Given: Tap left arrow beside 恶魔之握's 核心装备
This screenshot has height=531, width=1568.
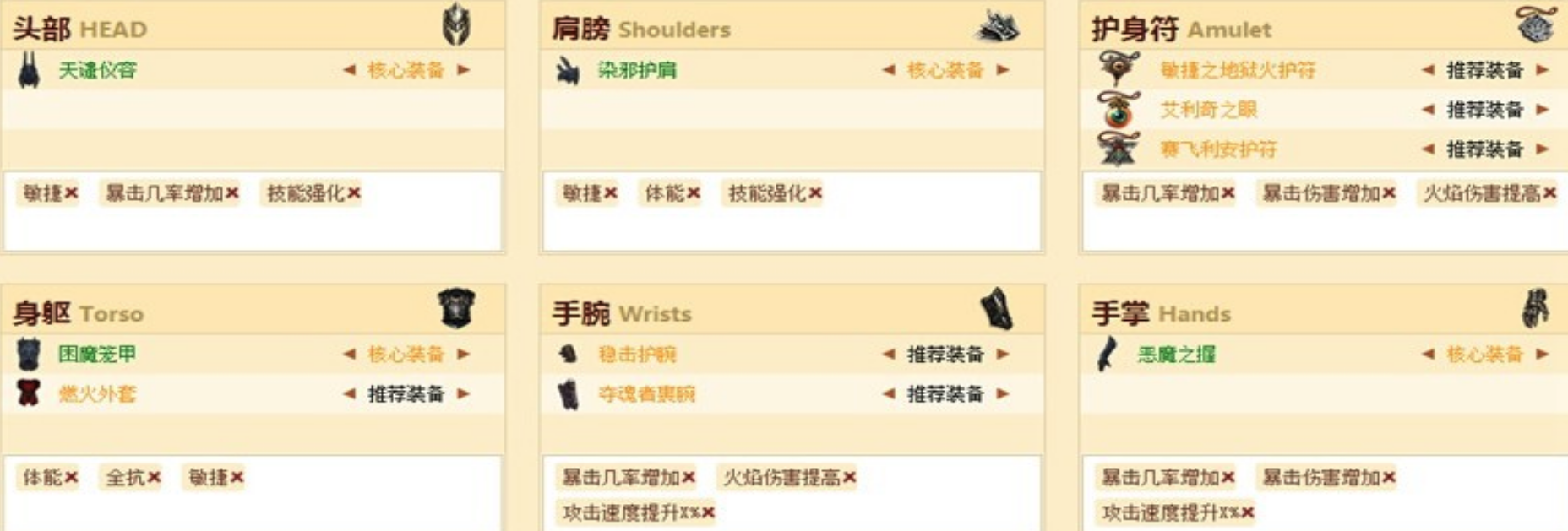Looking at the screenshot, I should pyautogui.click(x=1428, y=355).
